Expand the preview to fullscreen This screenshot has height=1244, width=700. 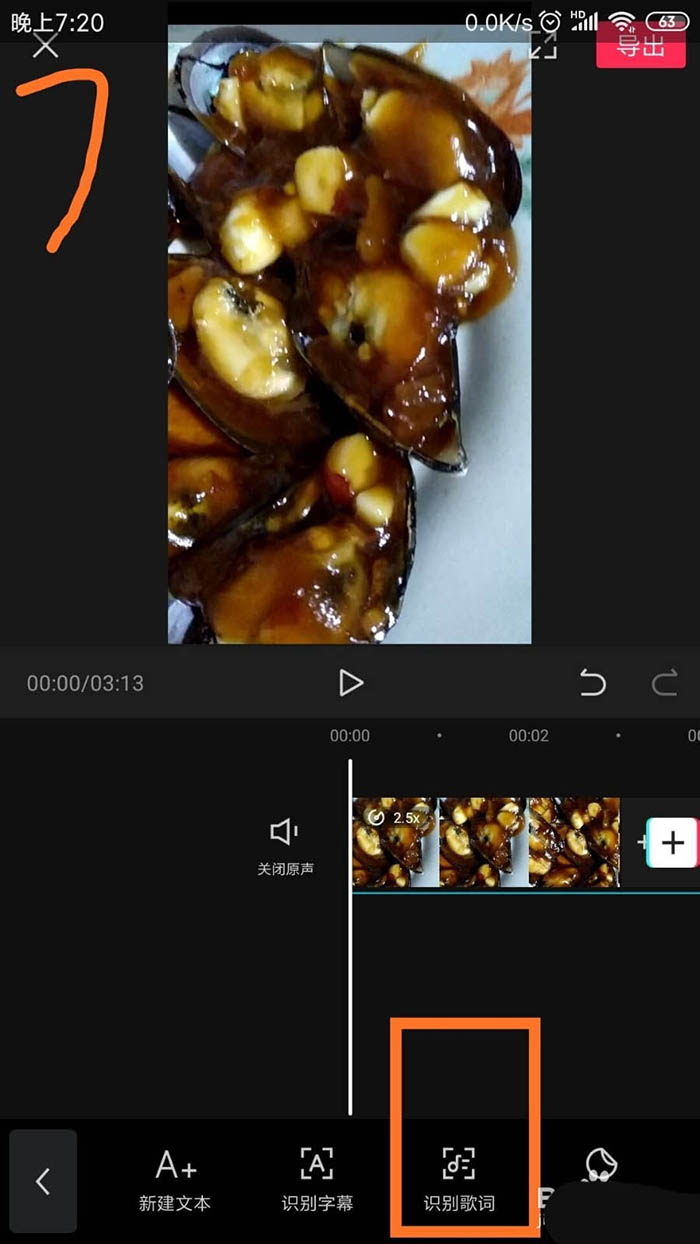point(543,45)
